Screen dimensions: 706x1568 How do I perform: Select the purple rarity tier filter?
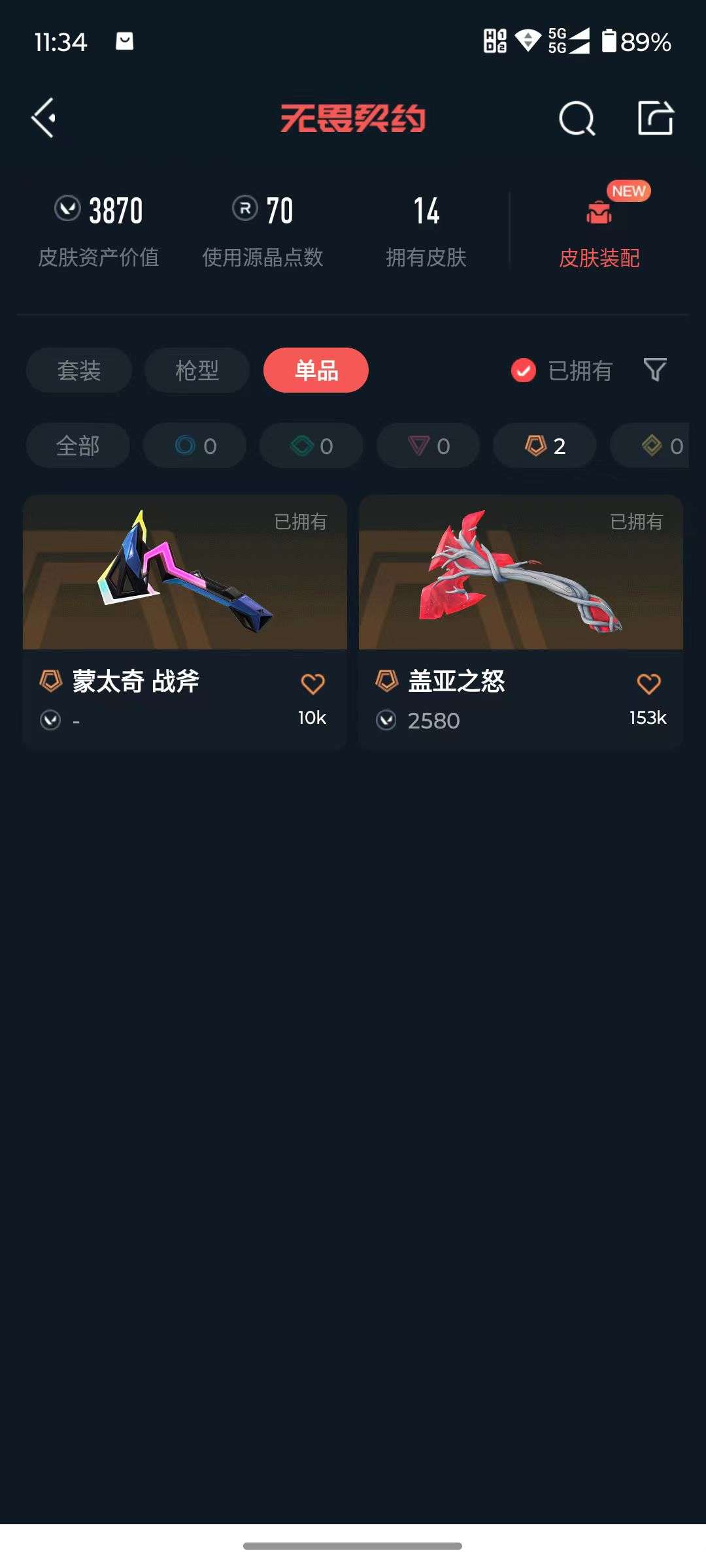428,446
